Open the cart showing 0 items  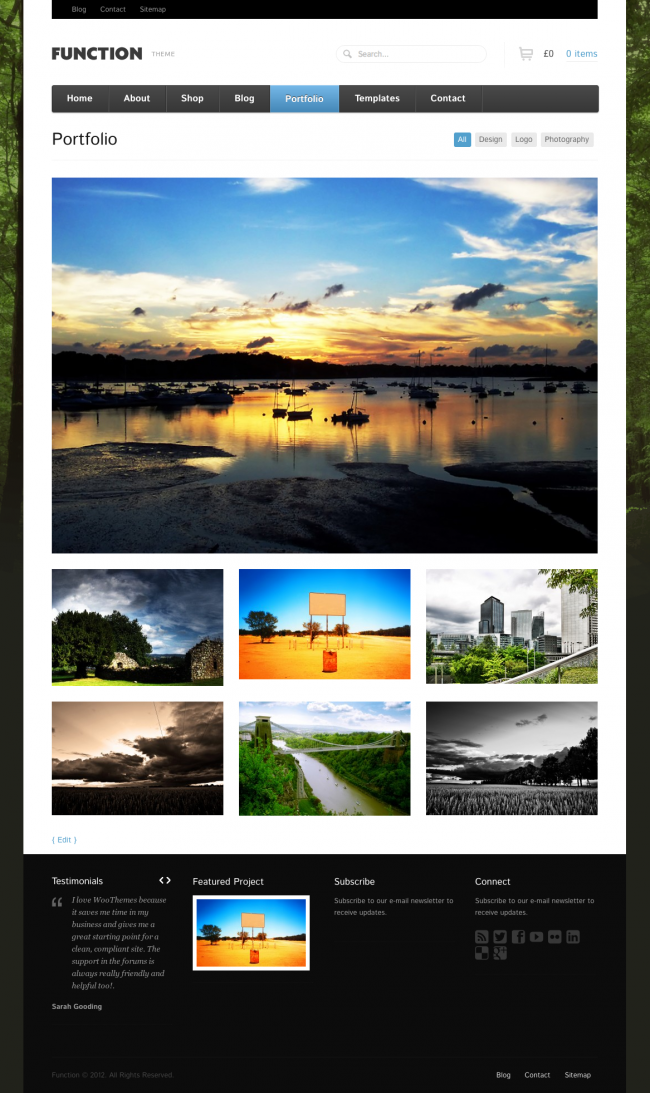tap(581, 54)
